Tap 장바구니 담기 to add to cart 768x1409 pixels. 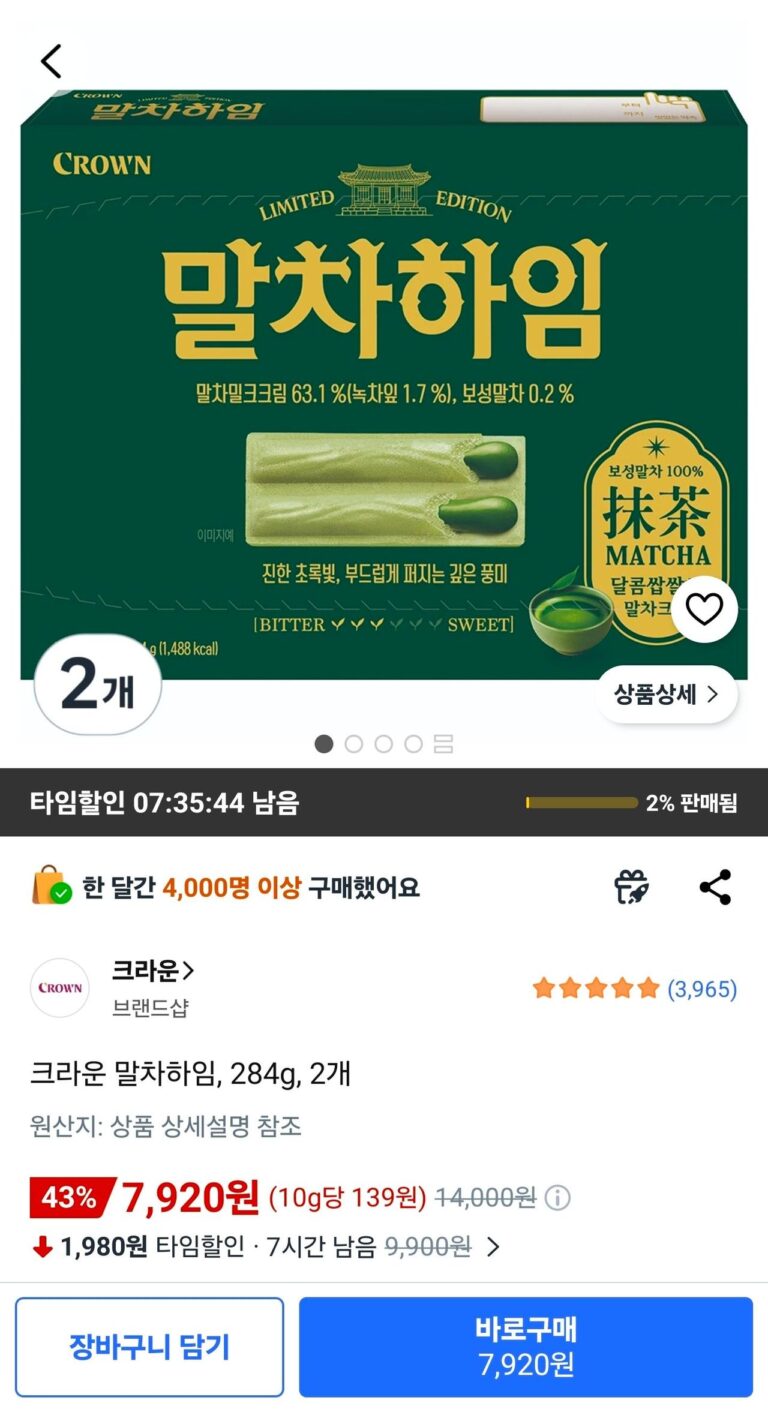click(x=150, y=1347)
